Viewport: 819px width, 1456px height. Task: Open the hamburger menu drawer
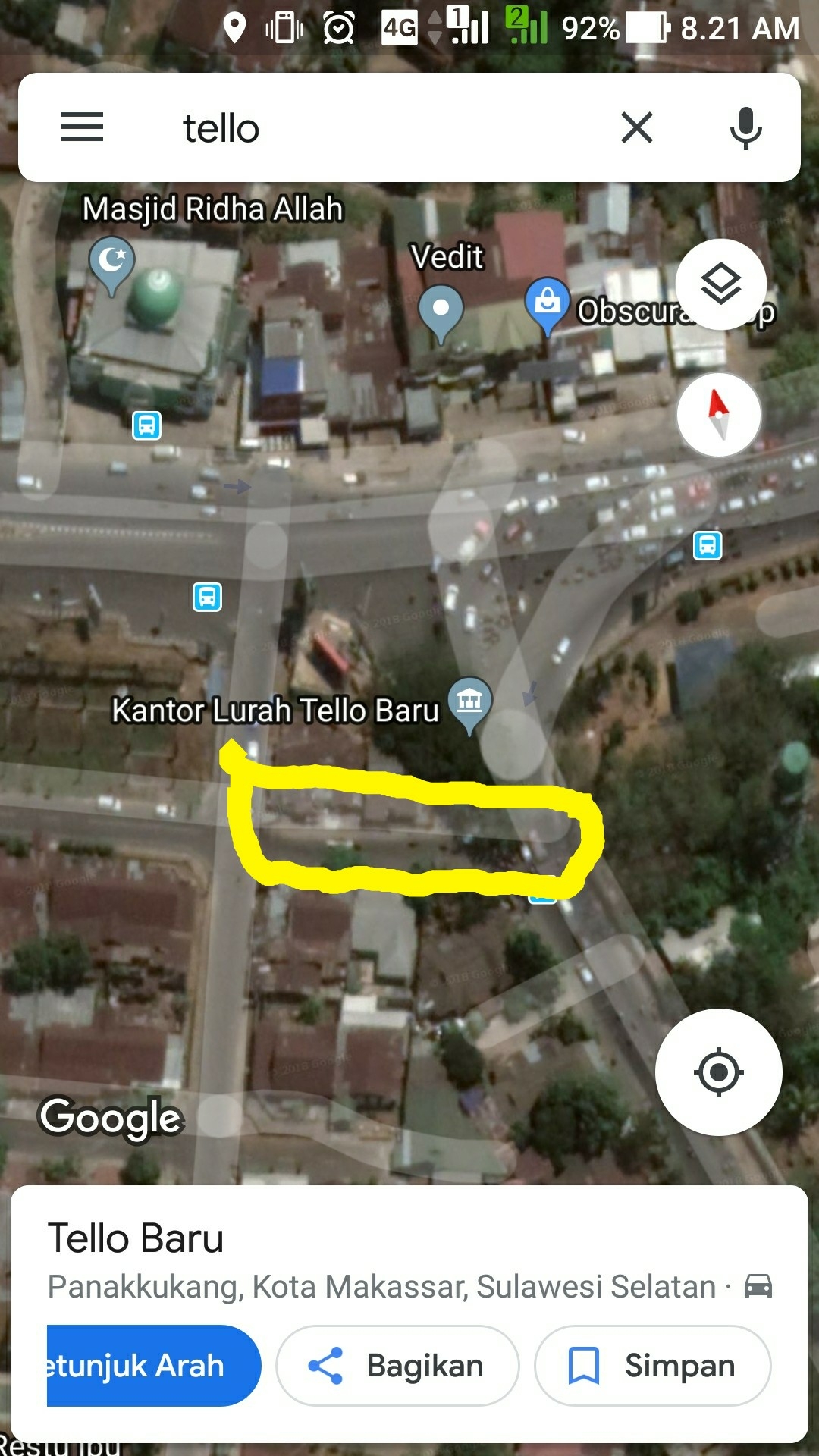coord(82,127)
